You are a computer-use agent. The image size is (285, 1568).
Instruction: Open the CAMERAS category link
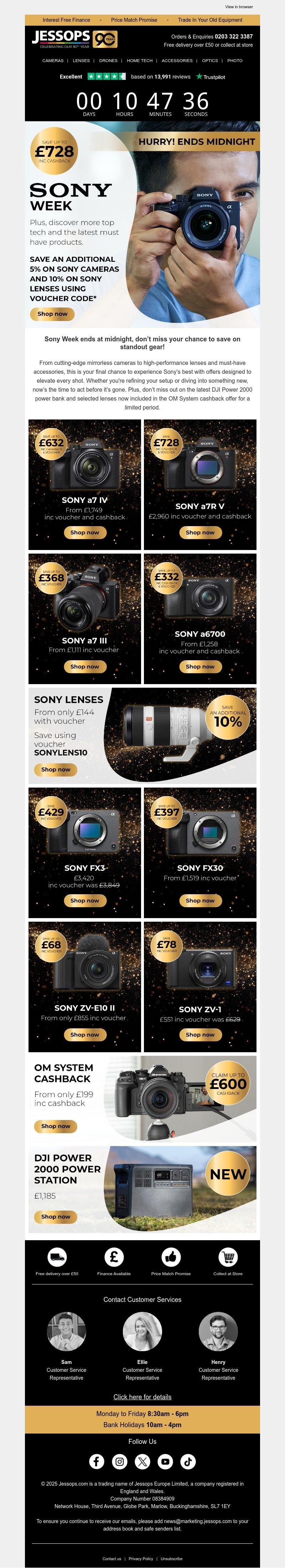pyautogui.click(x=53, y=61)
